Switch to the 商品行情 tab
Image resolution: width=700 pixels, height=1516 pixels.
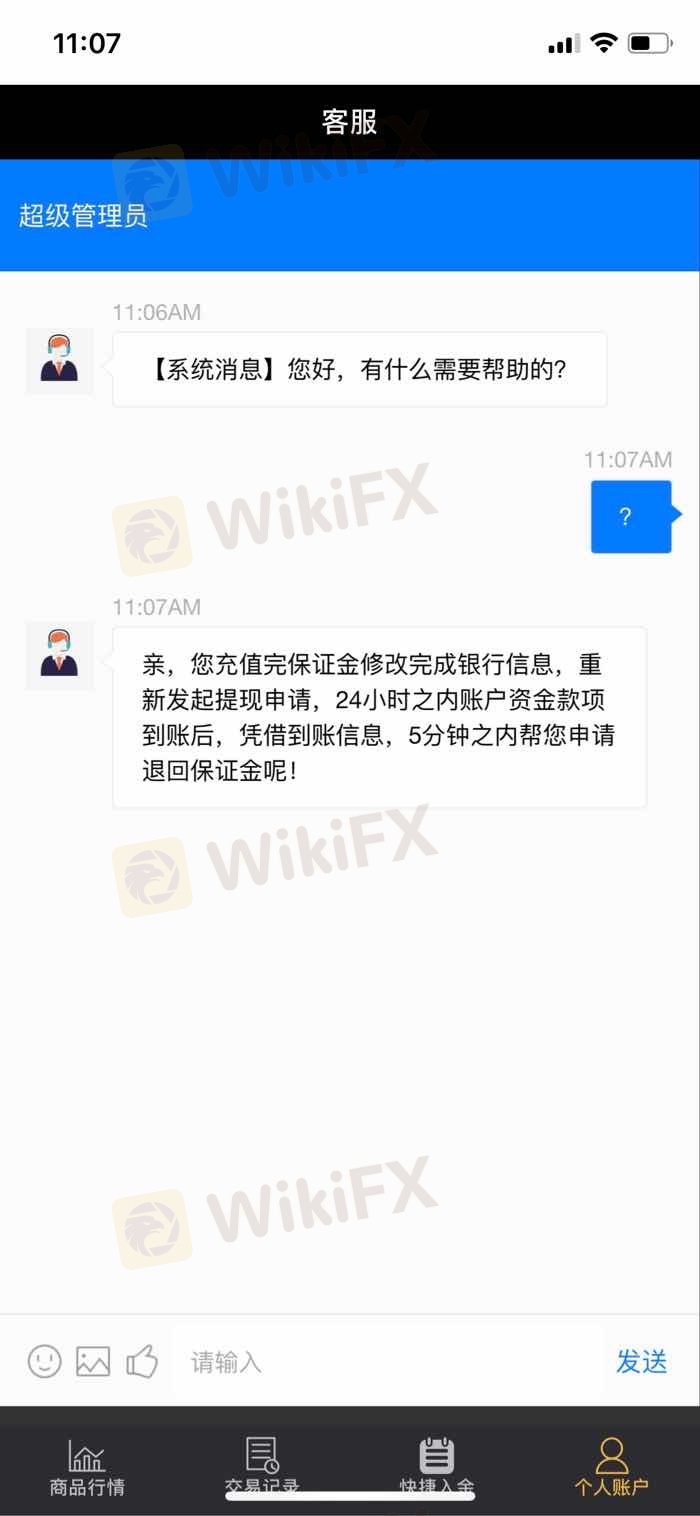coord(87,1466)
